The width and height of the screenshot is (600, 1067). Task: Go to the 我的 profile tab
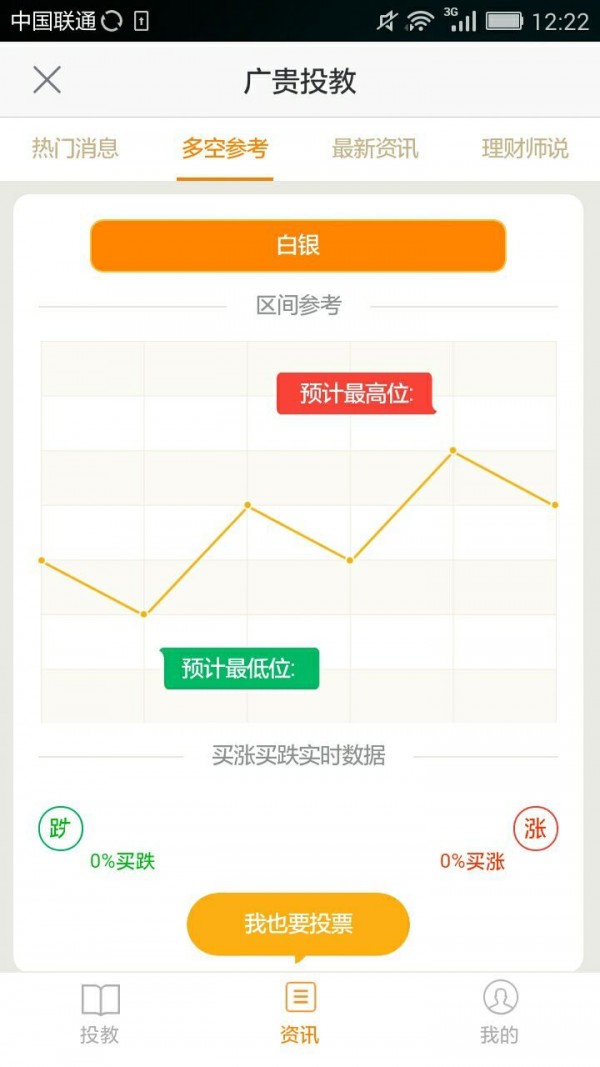500,1013
